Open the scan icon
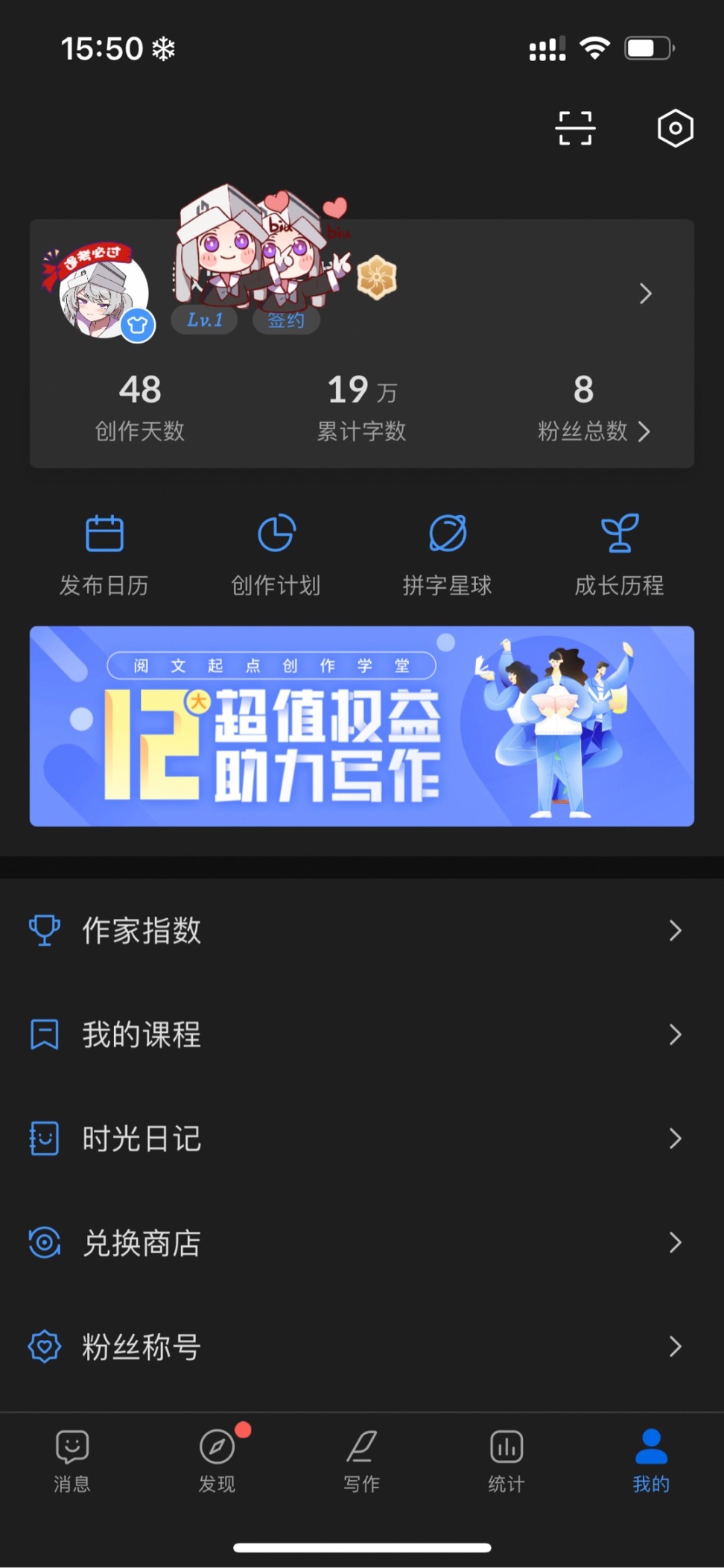The image size is (724, 1568). [575, 128]
